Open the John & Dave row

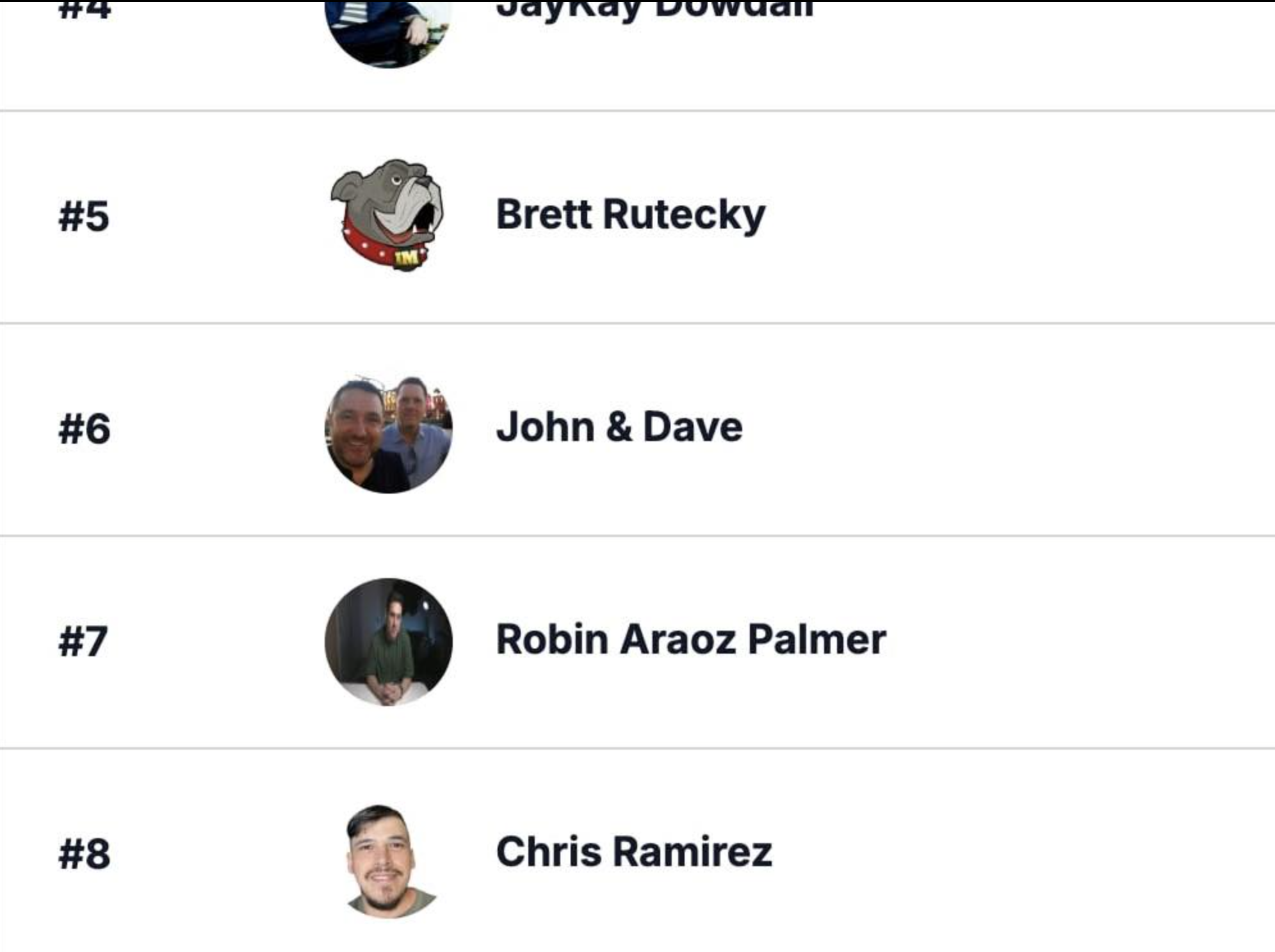coord(619,428)
